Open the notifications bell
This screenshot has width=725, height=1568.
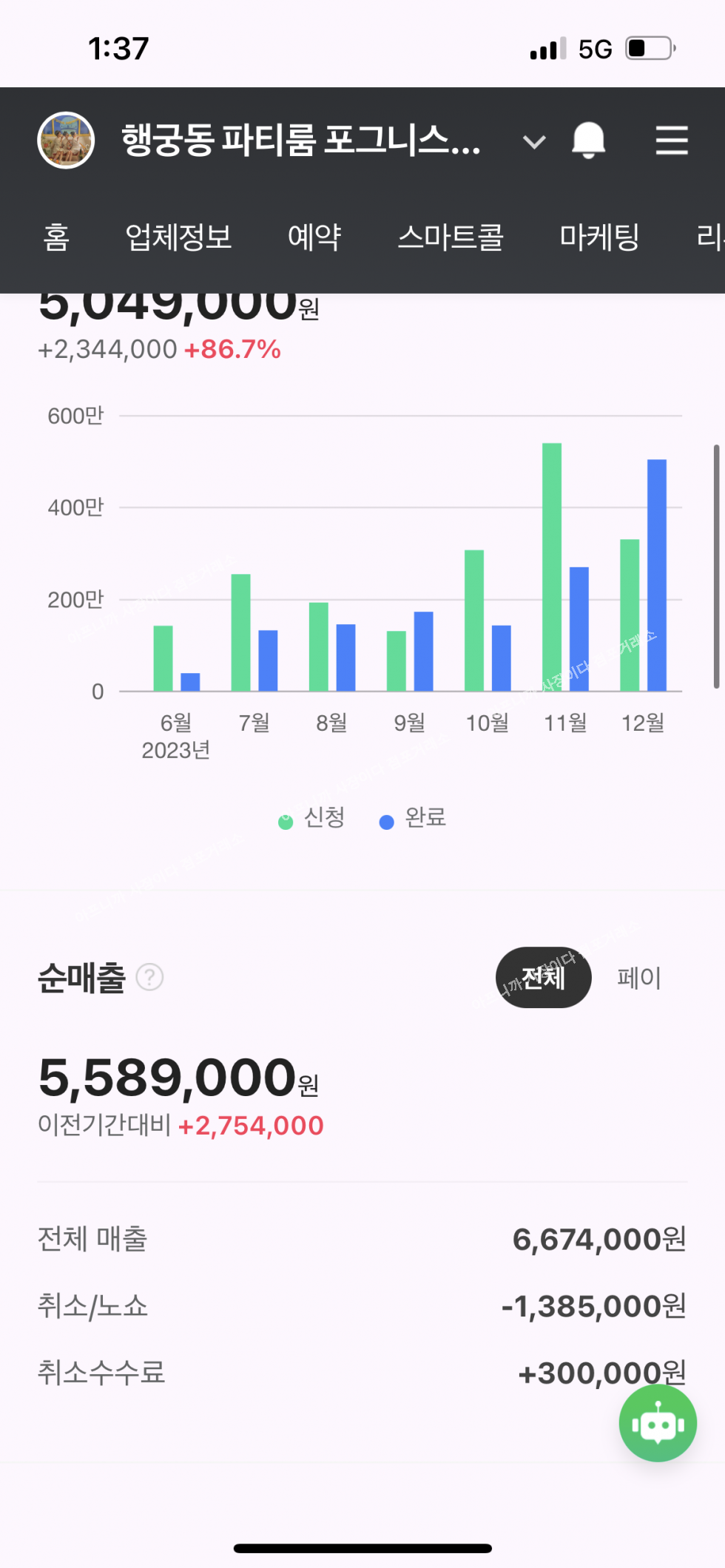[x=588, y=140]
